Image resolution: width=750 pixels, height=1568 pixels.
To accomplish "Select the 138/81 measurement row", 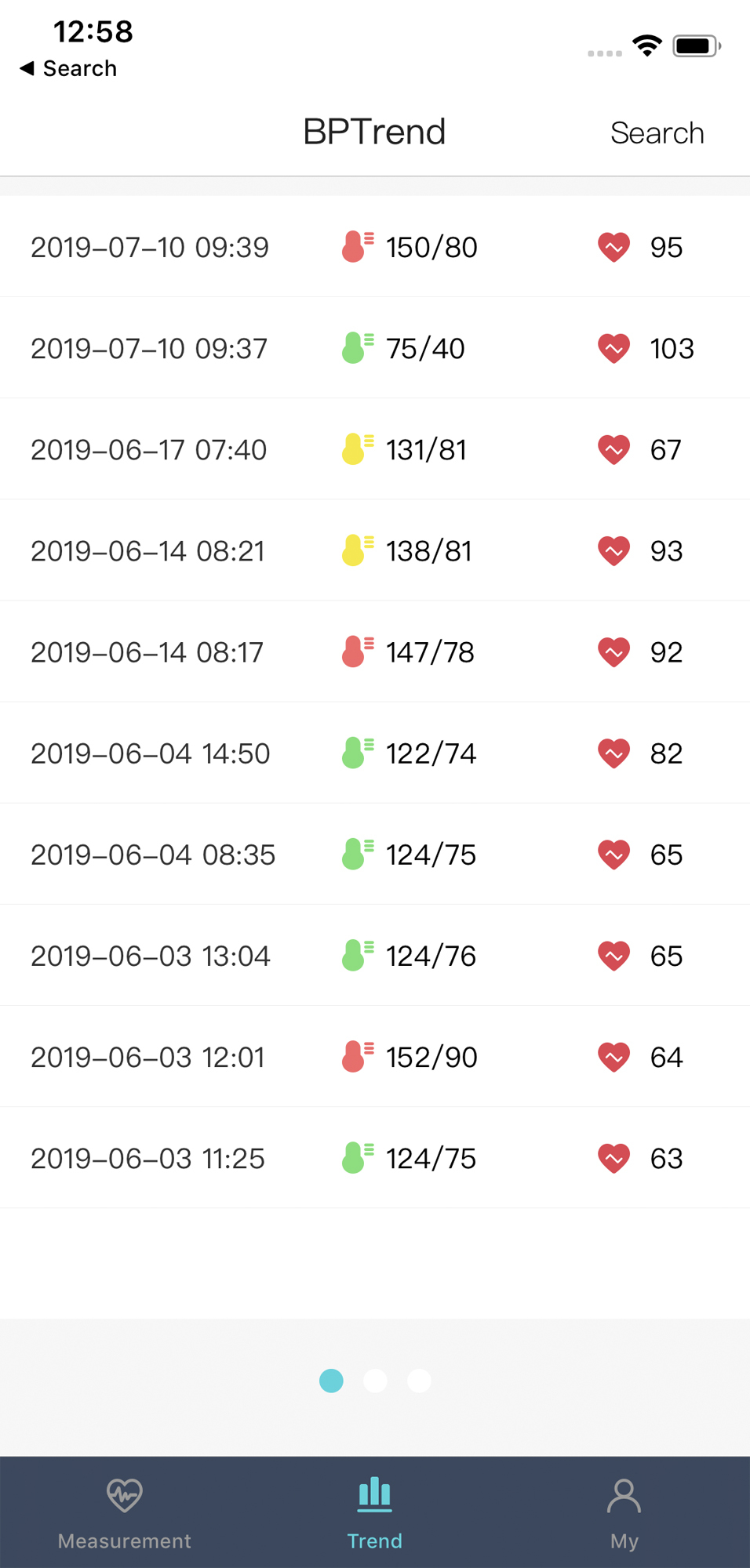I will coord(374,550).
